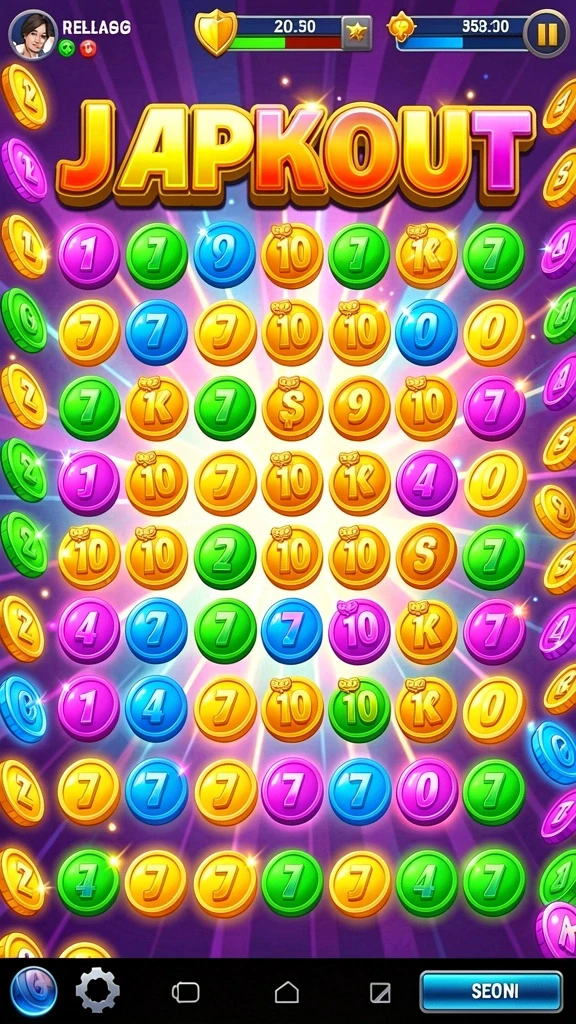This screenshot has width=576, height=1024.
Task: Tap the round blue coin icon beside the gear
Action: [33, 991]
